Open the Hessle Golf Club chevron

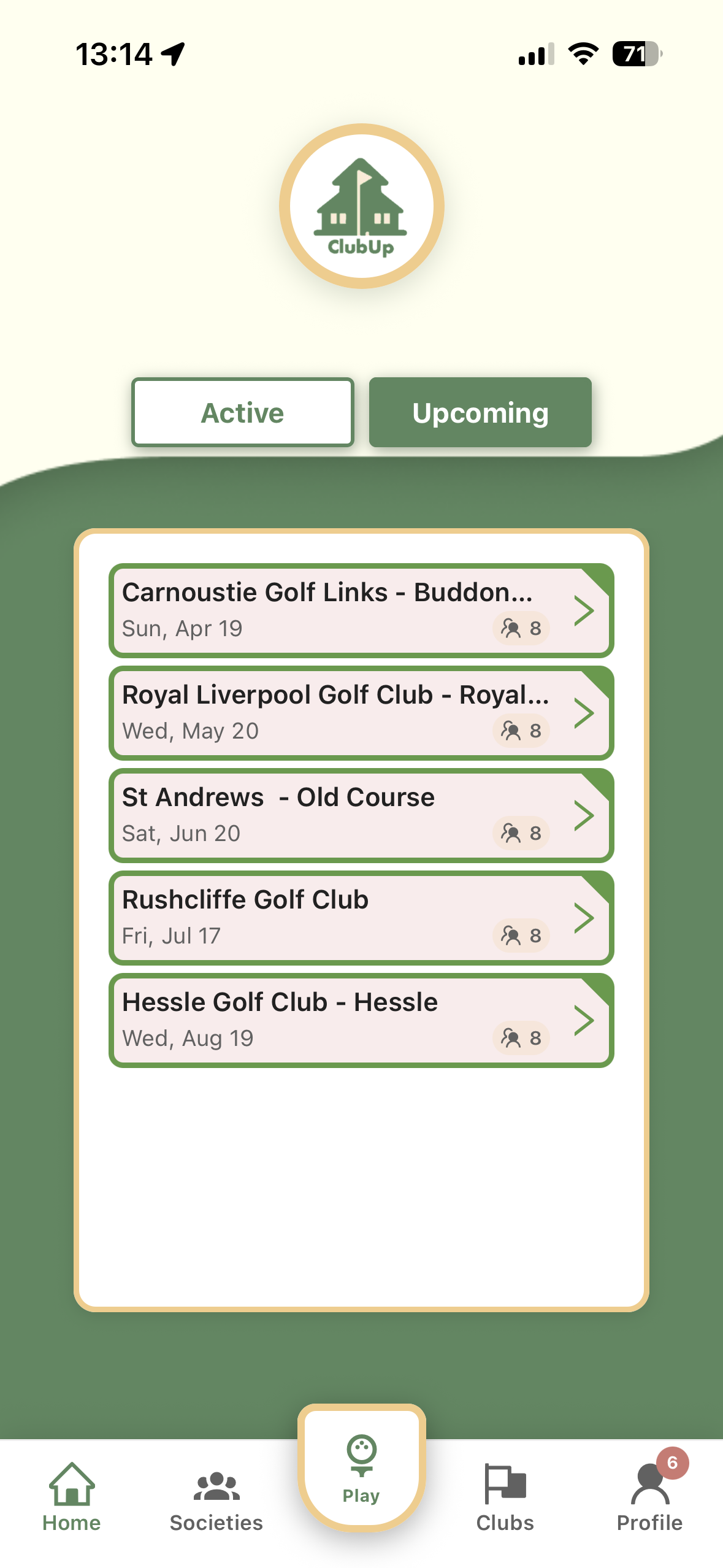coord(584,1020)
